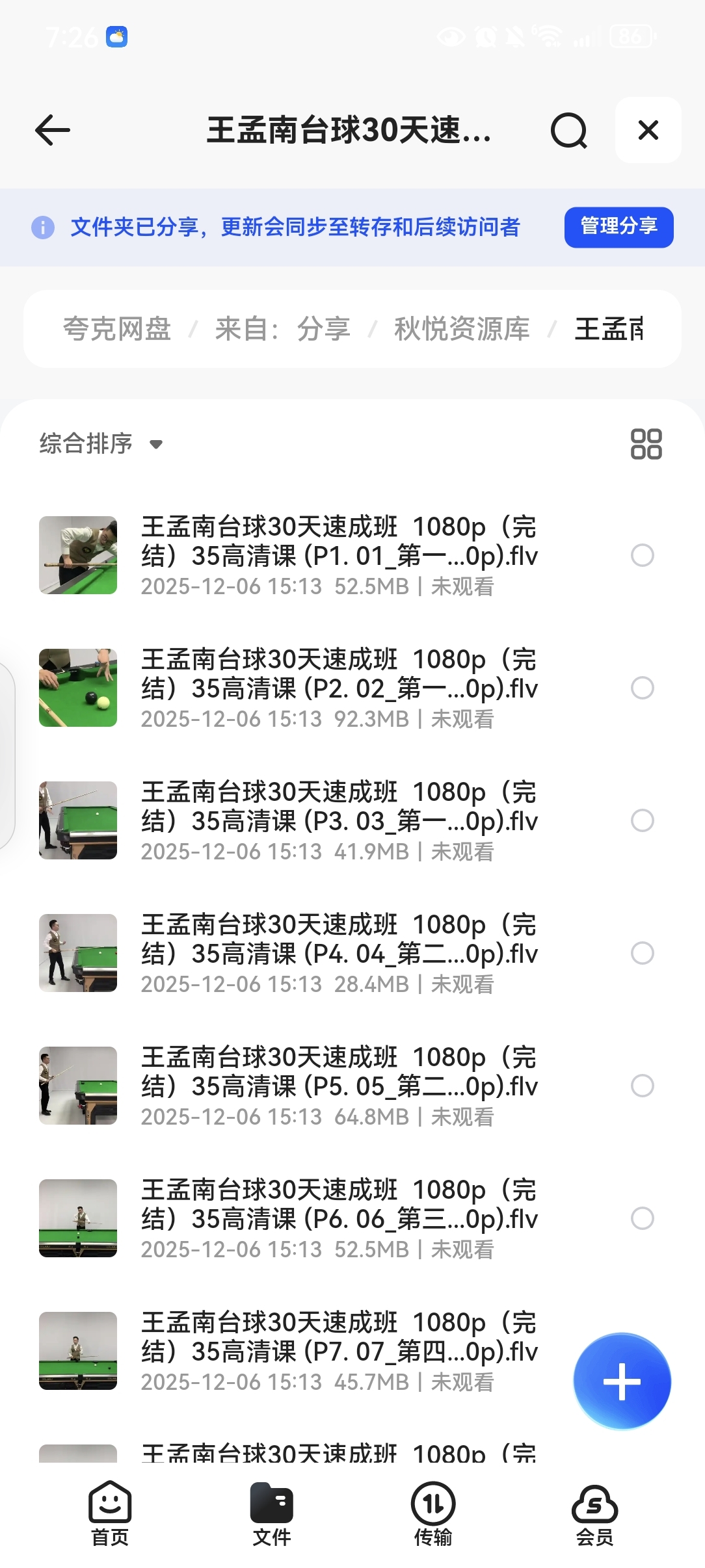Switch to grid view layout

click(646, 444)
